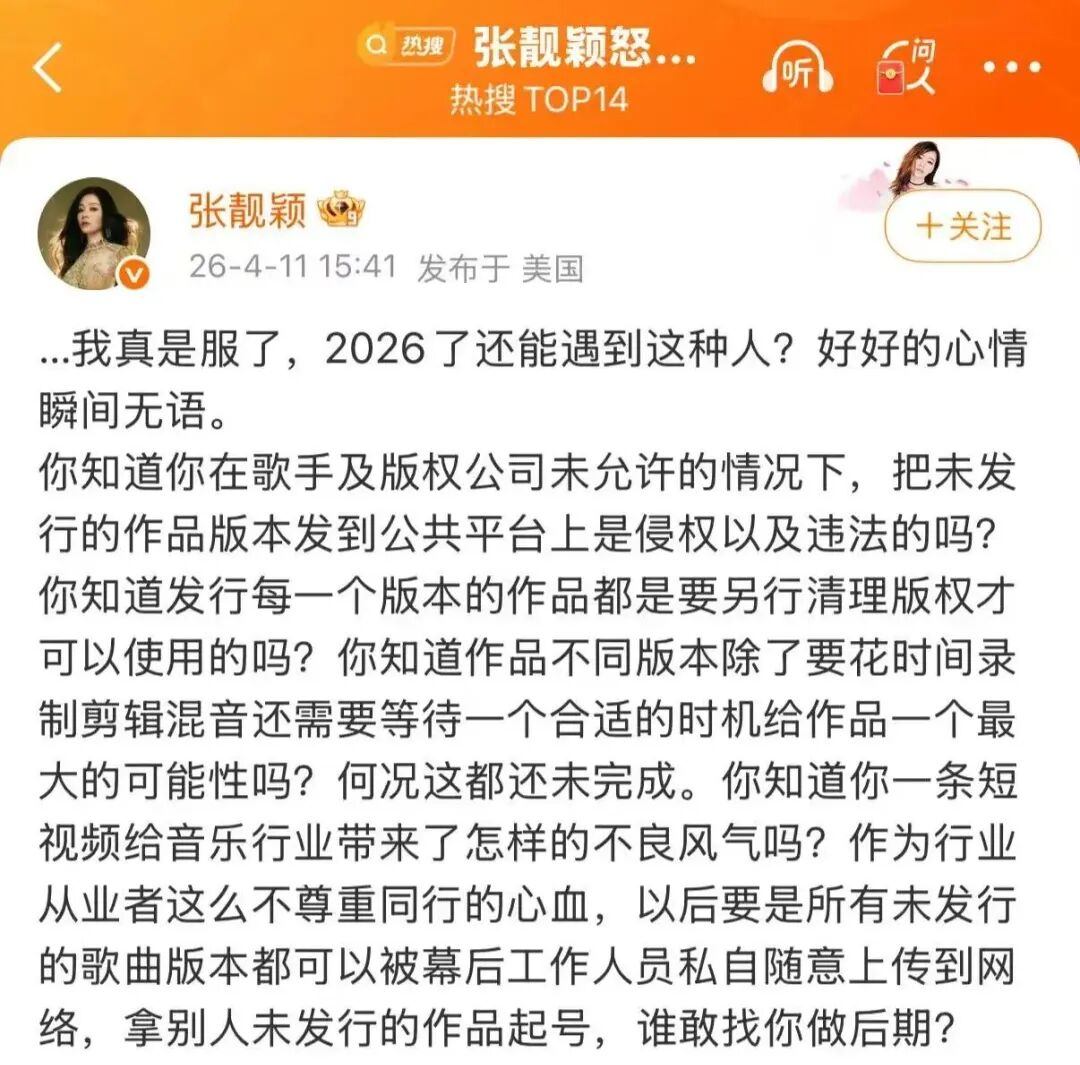Open 张靓颖's profile avatar
Image resolution: width=1080 pixels, height=1065 pixels.
click(94, 234)
